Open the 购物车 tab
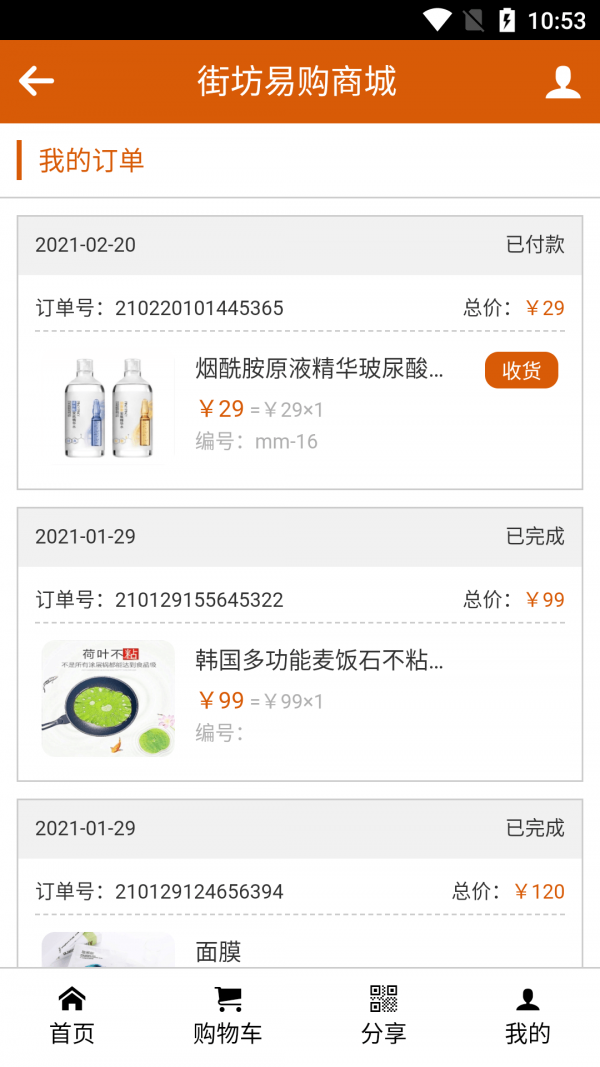 point(228,1016)
